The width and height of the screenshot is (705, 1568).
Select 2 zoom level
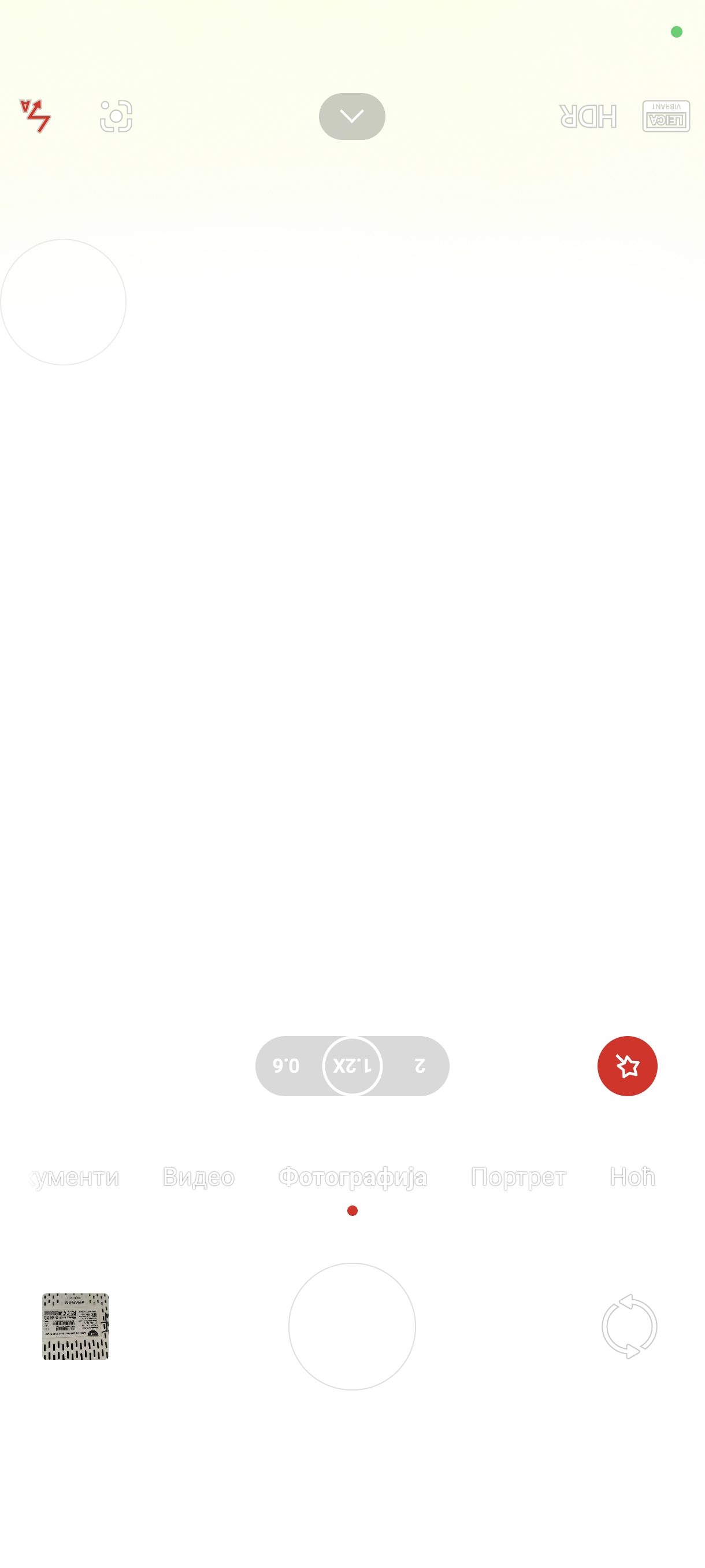[420, 1066]
